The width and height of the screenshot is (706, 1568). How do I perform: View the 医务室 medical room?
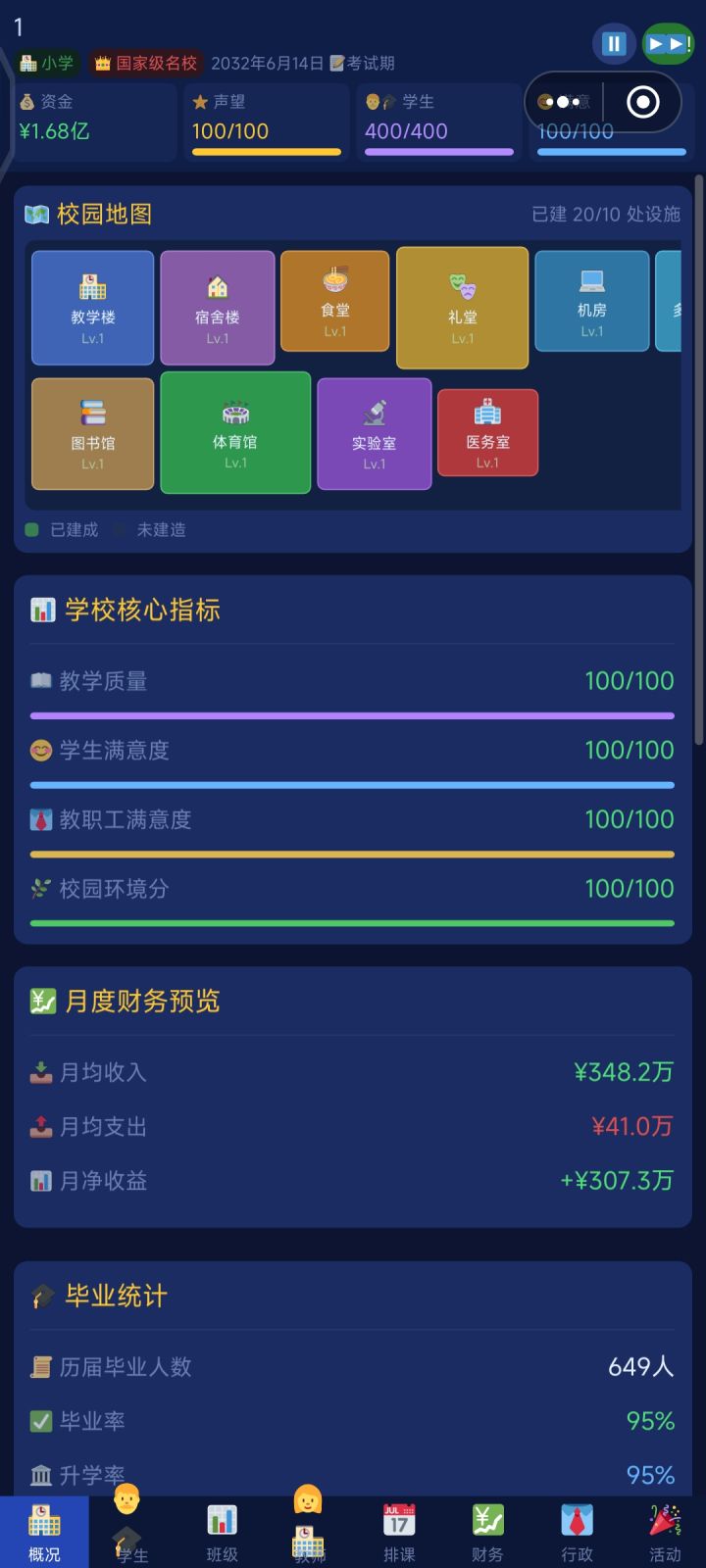pos(487,432)
